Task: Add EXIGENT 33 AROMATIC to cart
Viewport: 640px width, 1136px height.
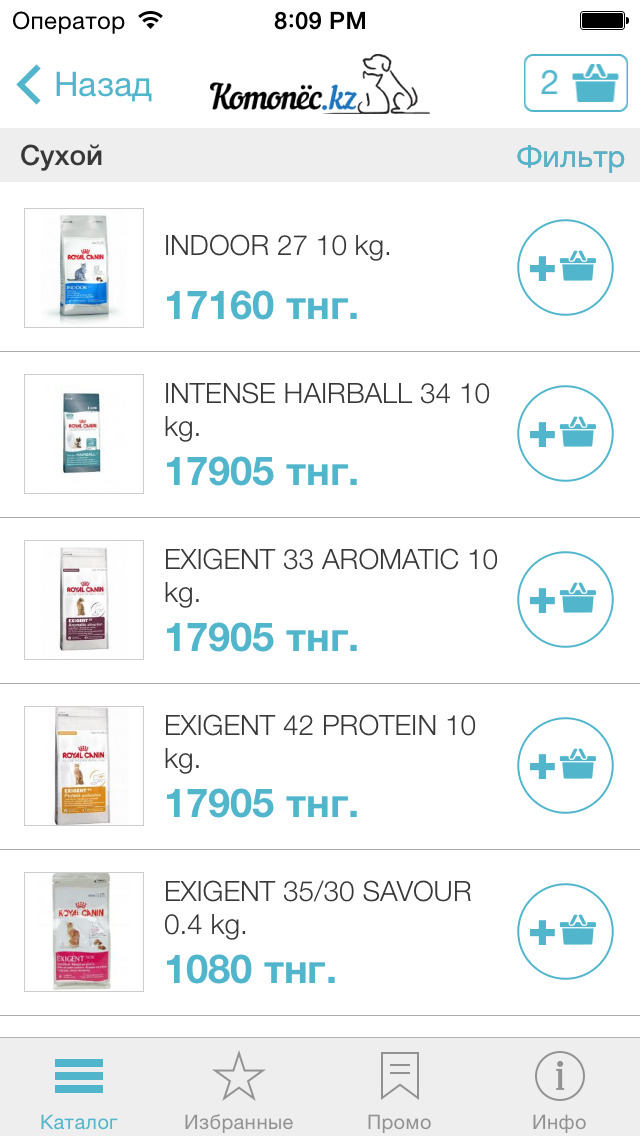Action: pyautogui.click(x=565, y=600)
